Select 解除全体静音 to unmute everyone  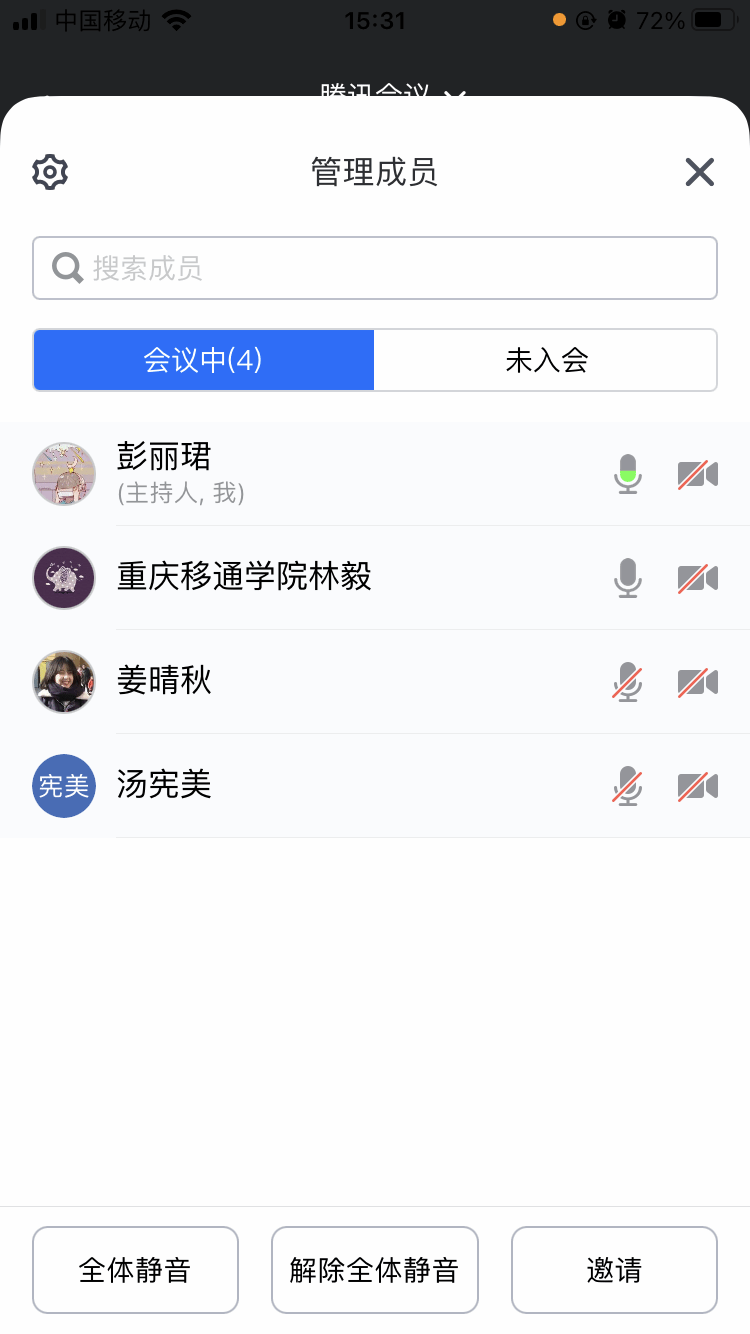point(375,1270)
